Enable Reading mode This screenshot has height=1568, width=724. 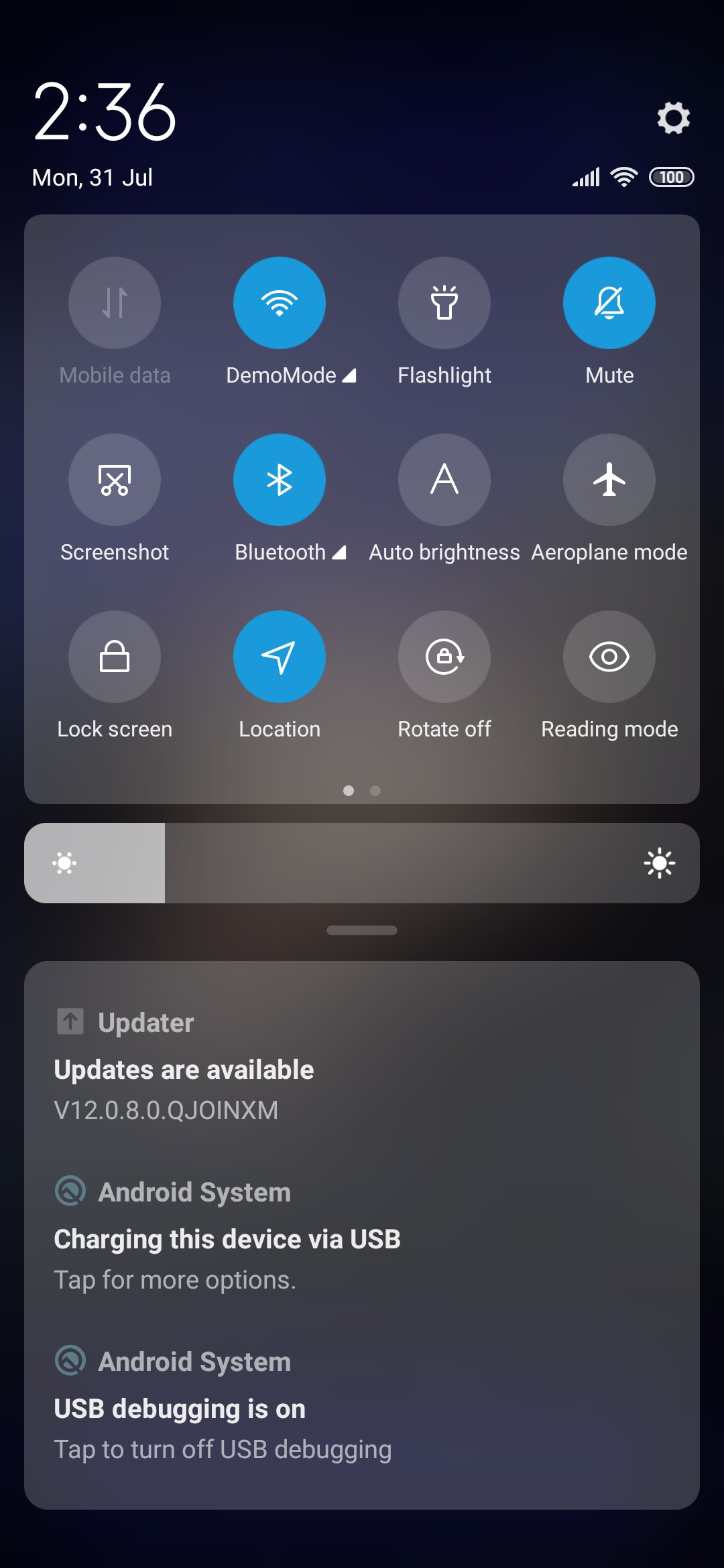[x=609, y=657]
